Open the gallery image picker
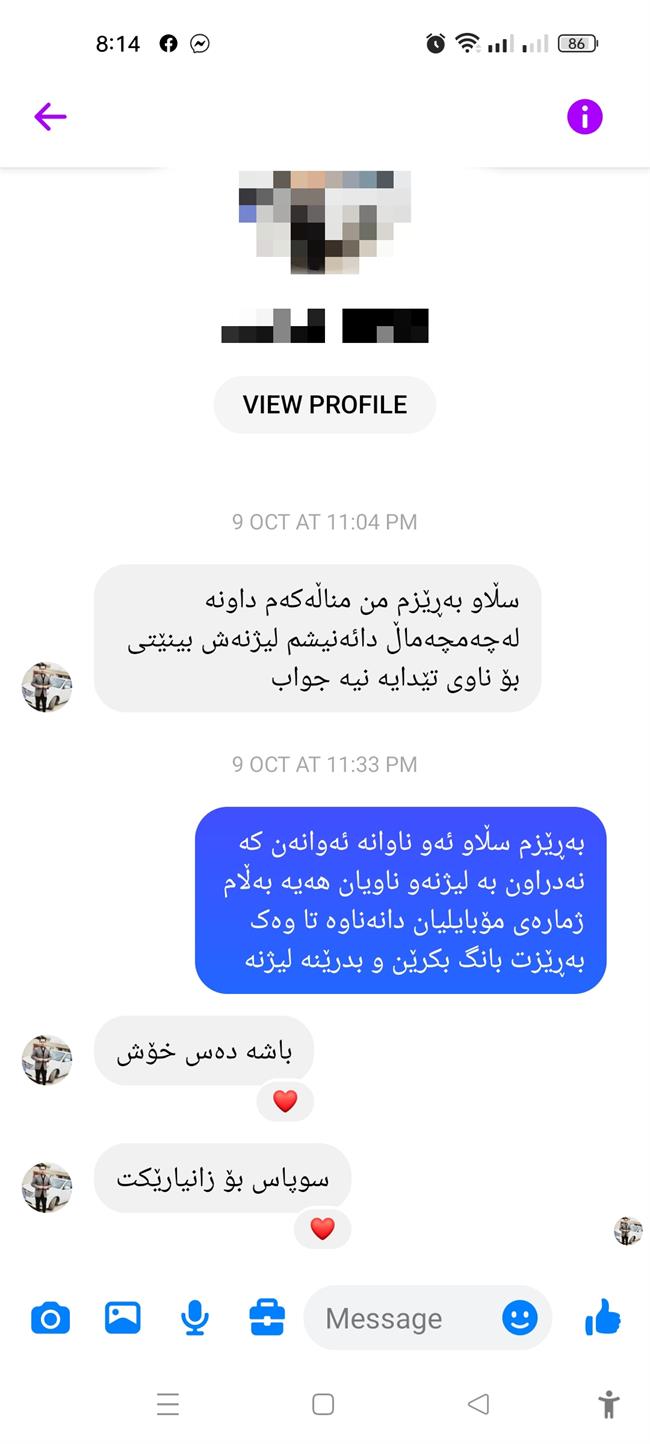 point(123,1318)
